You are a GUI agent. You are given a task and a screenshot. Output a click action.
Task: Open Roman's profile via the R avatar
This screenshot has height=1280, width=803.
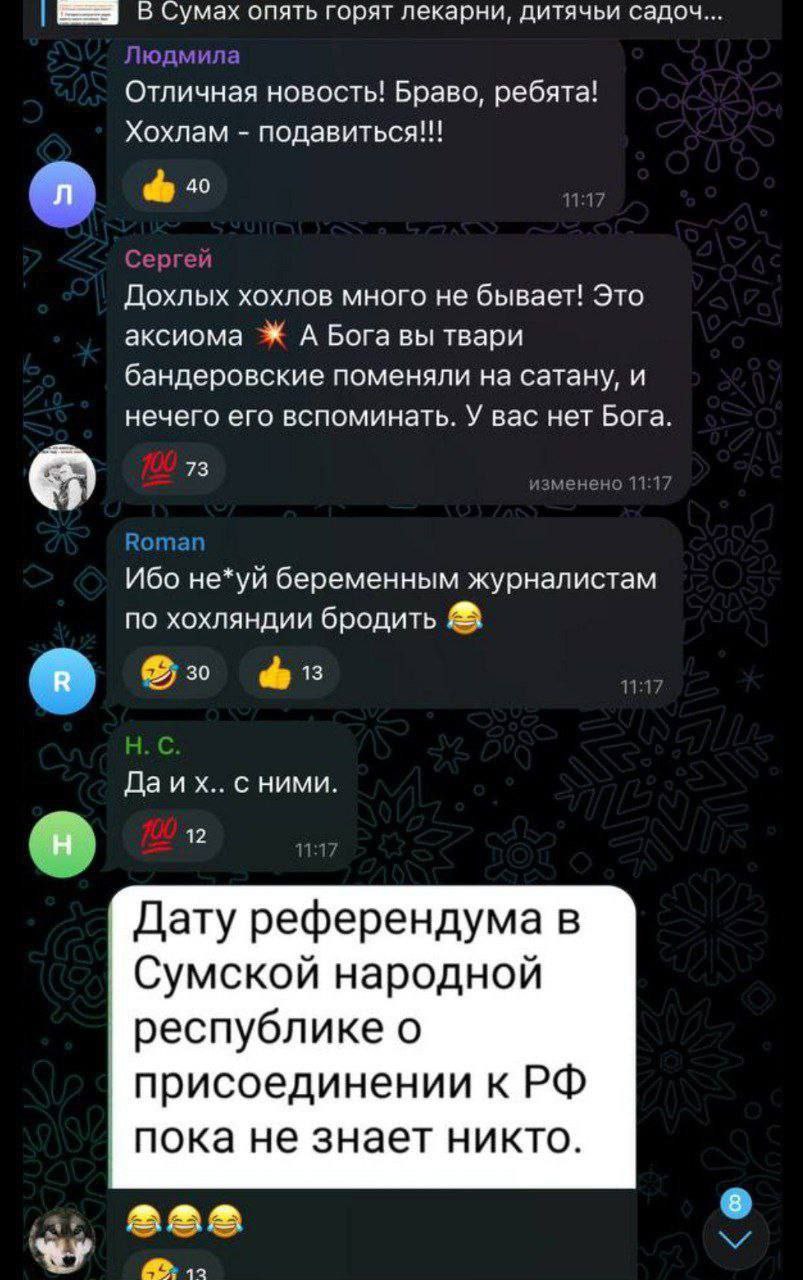point(62,685)
